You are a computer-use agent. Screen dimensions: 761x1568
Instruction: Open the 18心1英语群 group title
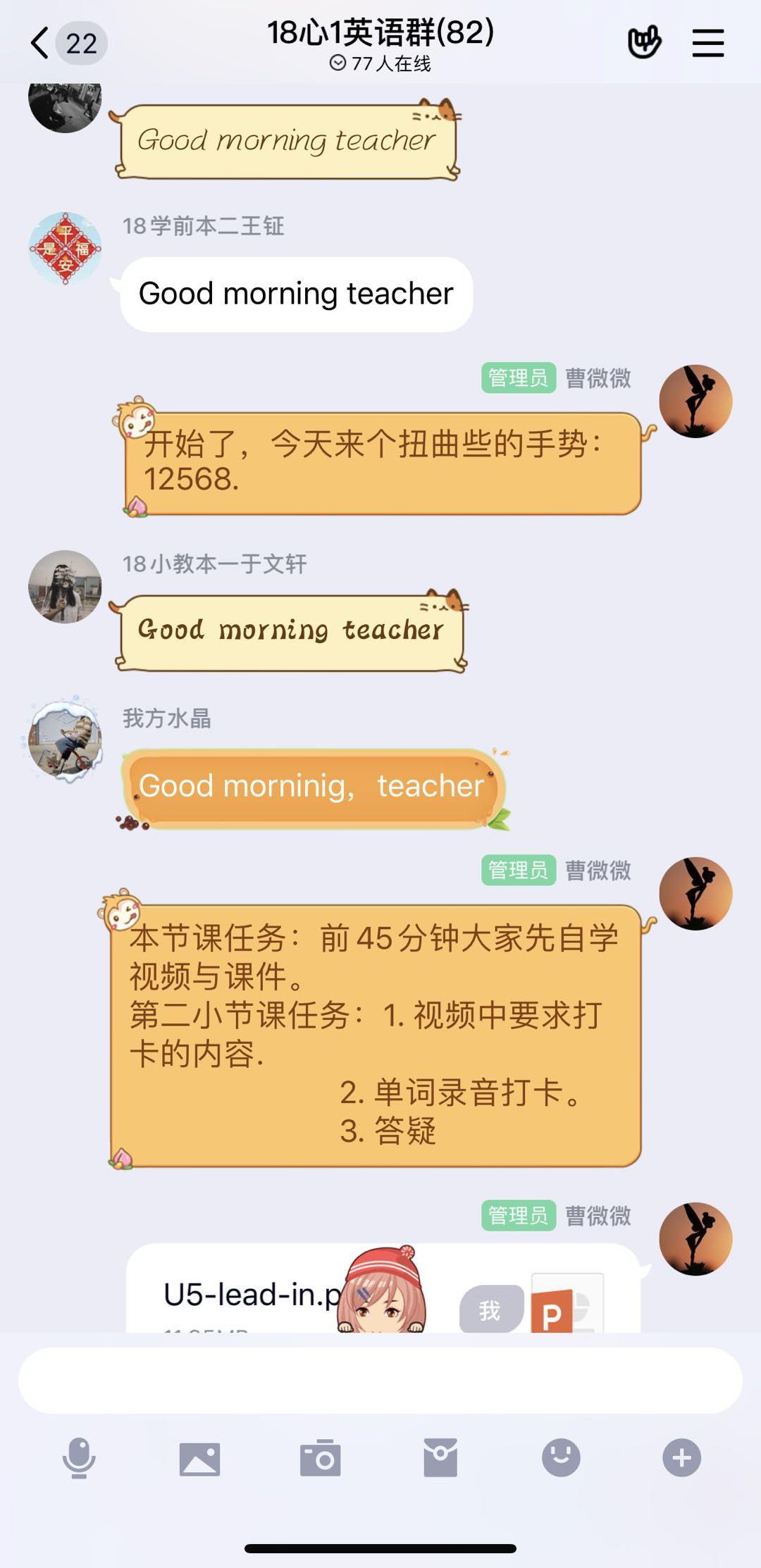(380, 34)
